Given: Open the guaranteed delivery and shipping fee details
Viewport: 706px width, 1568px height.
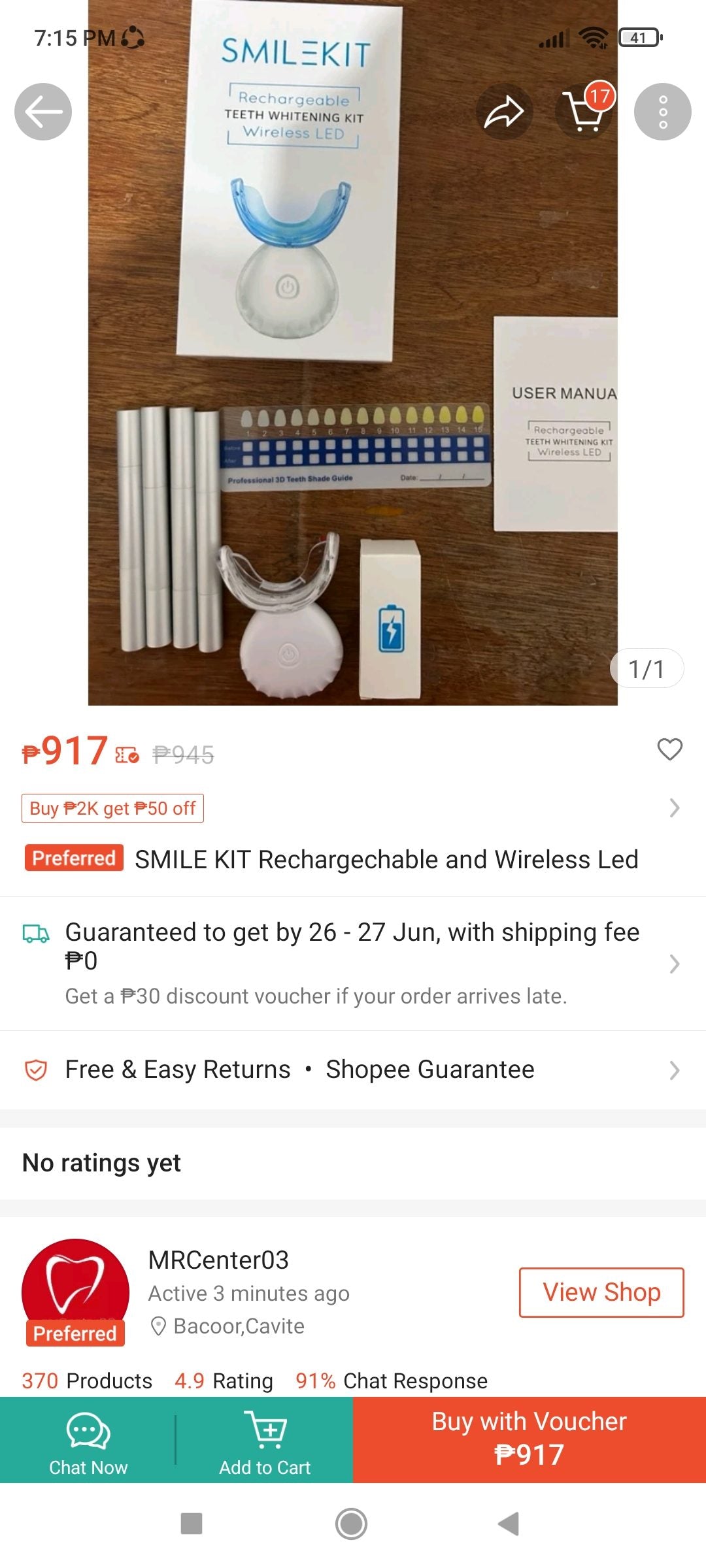Looking at the screenshot, I should click(x=353, y=963).
